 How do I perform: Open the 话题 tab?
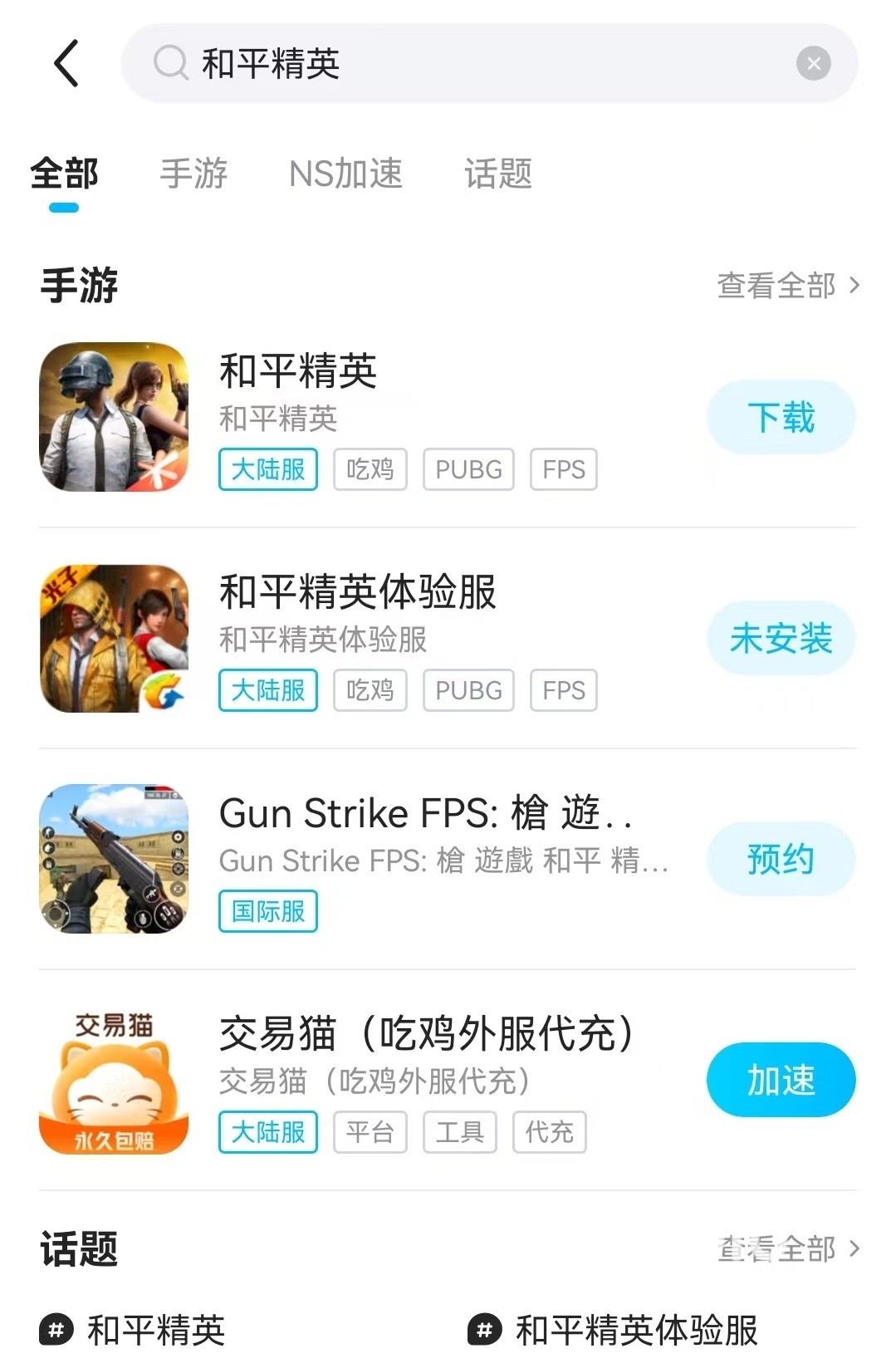click(x=497, y=174)
